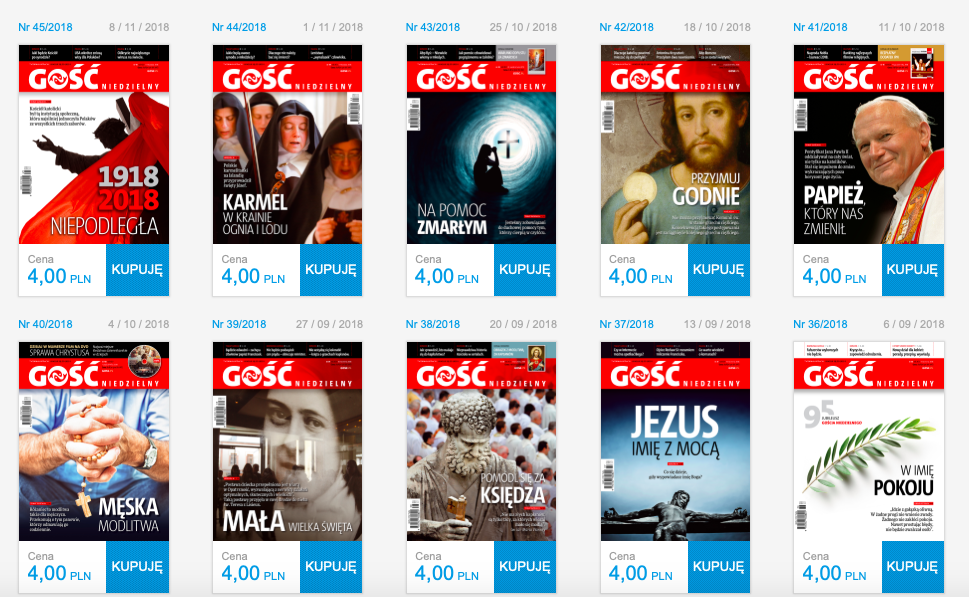View the Nr 40/2018 Męska Modlitwa cover
Screen dimensions: 969x597
coord(94,441)
